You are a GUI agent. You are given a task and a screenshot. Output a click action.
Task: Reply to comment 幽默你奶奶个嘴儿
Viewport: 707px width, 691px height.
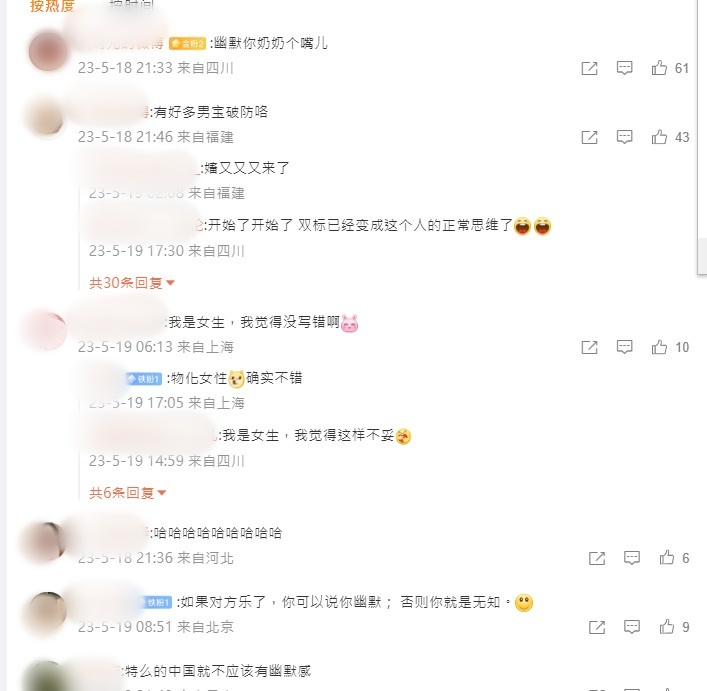tap(624, 68)
